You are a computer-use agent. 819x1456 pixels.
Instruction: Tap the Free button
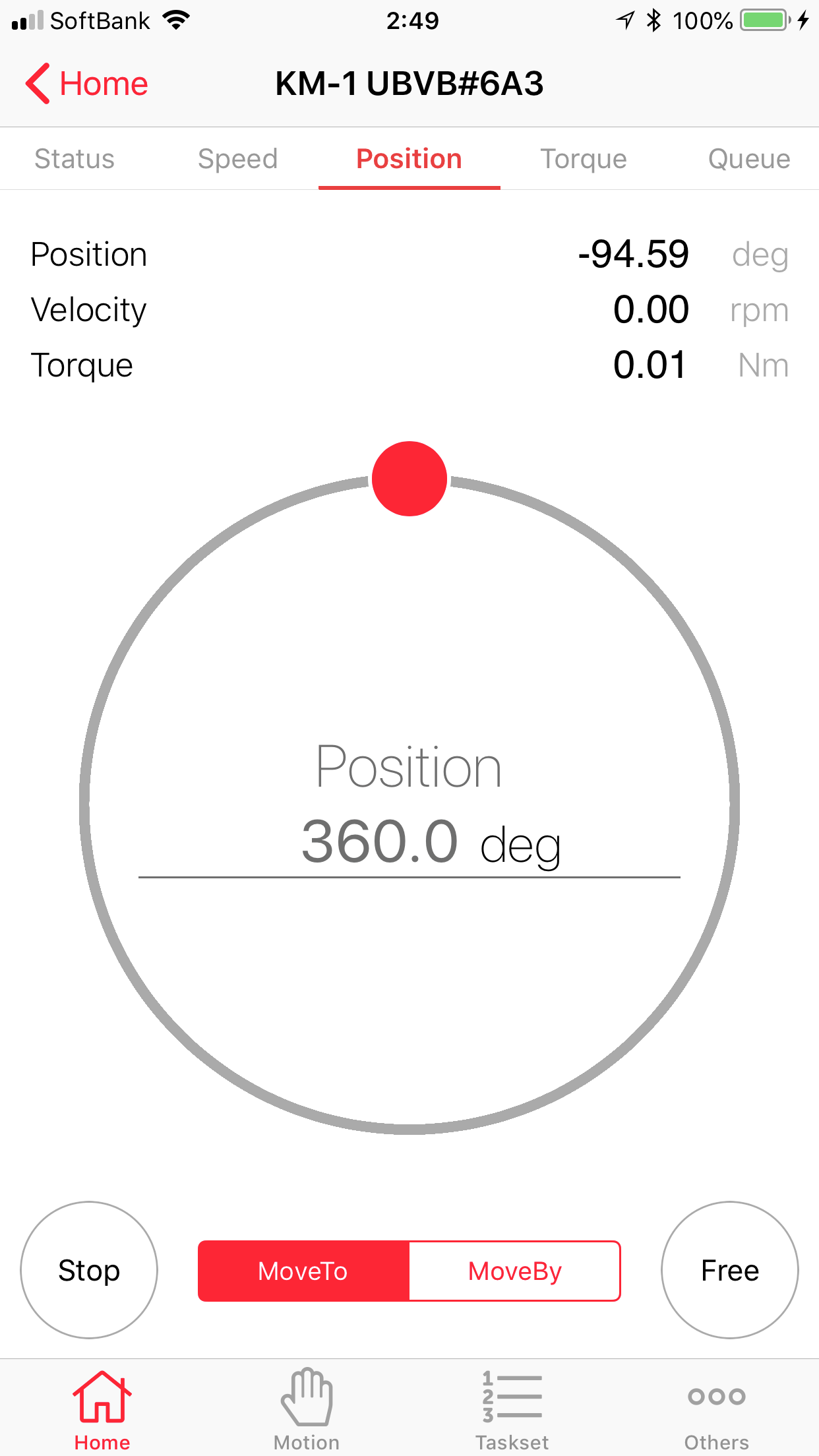[730, 1270]
